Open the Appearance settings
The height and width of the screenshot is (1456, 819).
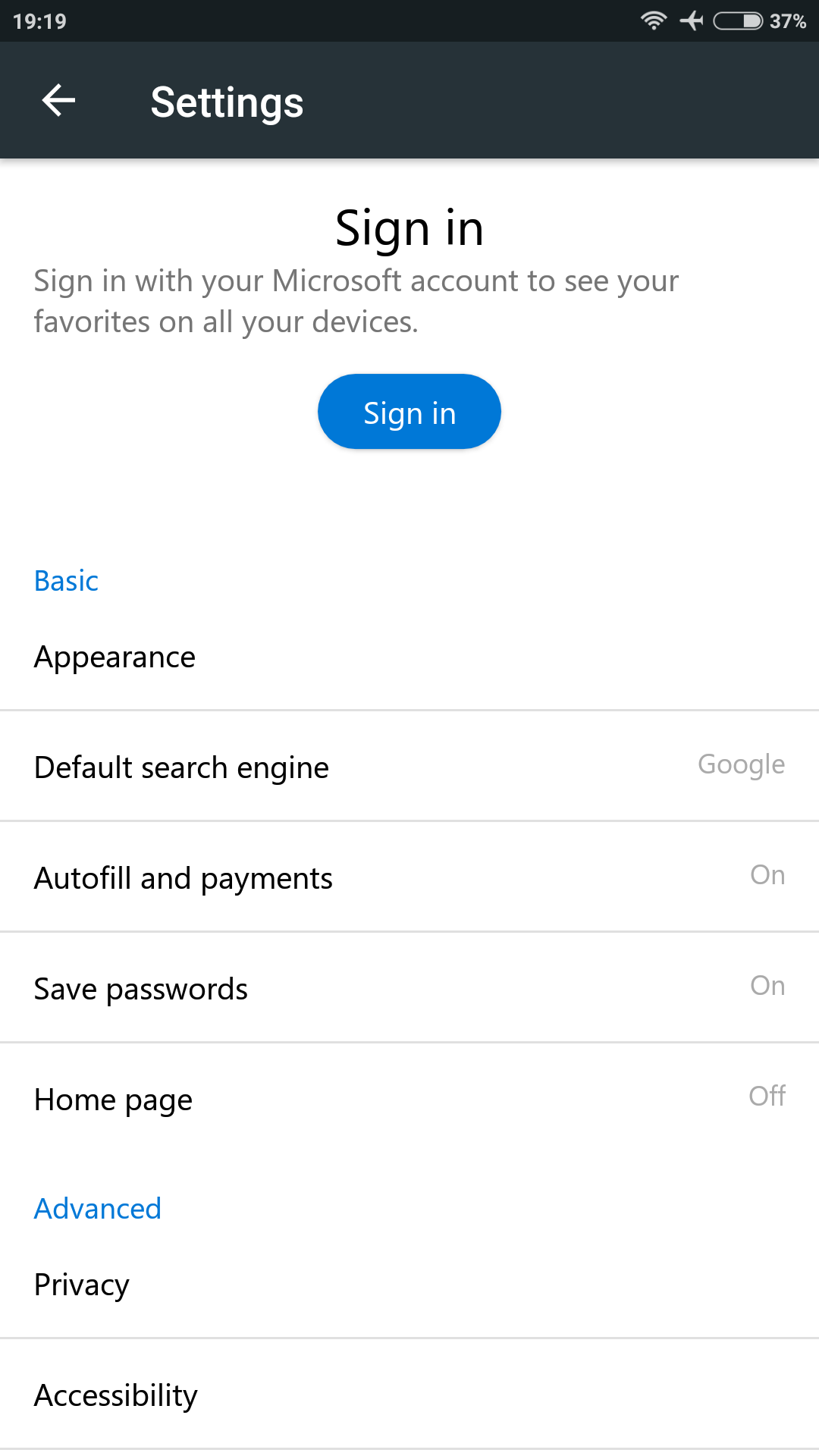[x=409, y=657]
